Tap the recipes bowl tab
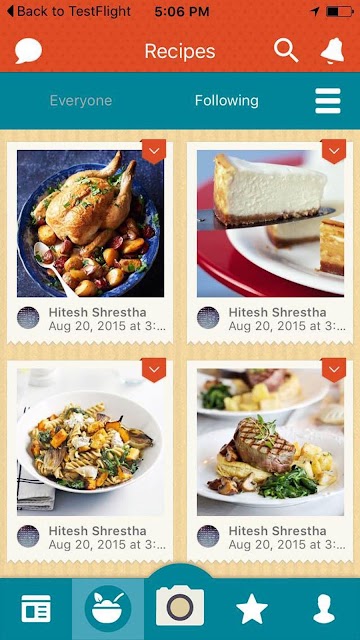The width and height of the screenshot is (360, 640). click(108, 609)
